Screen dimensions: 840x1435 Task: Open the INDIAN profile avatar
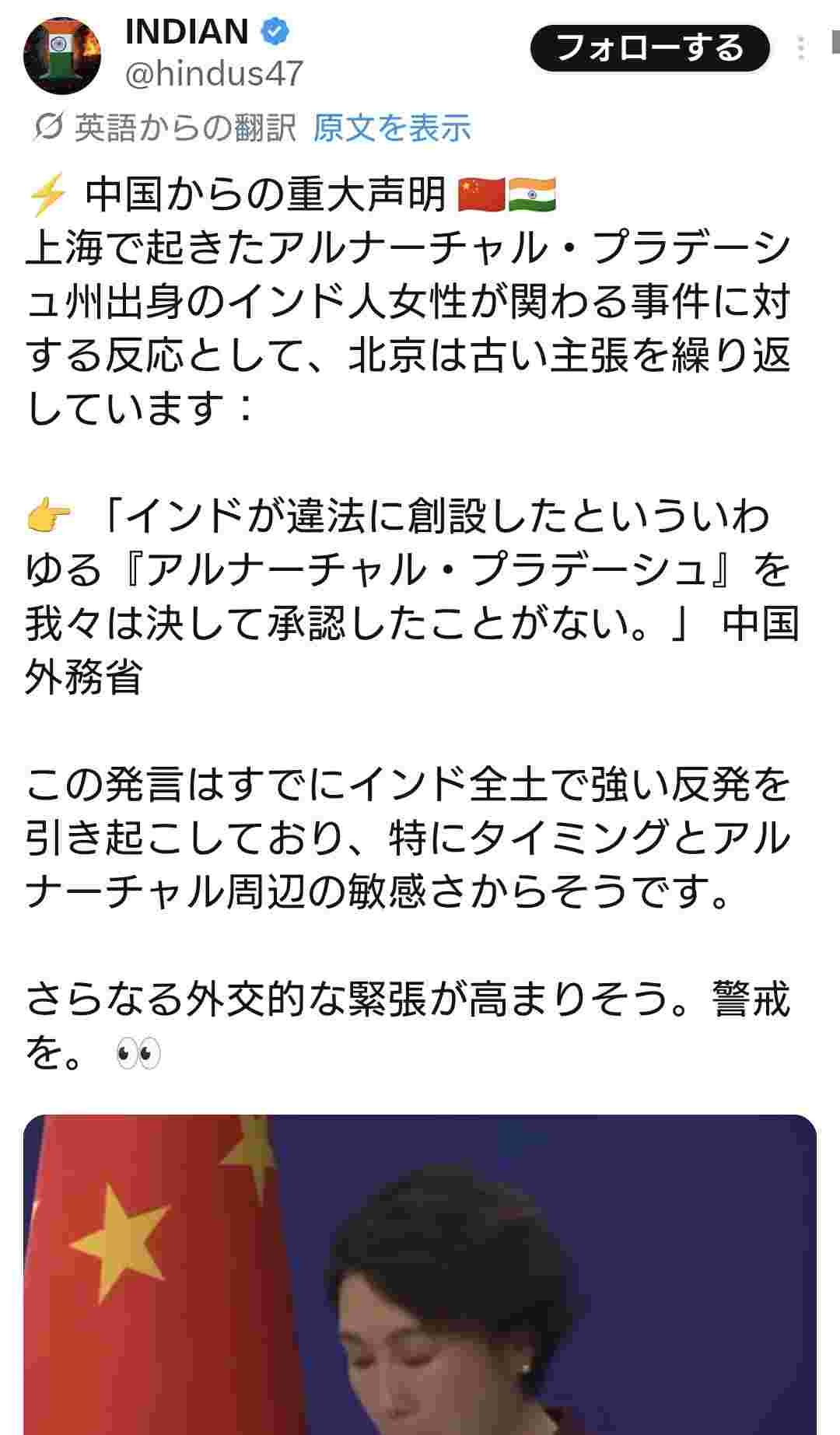[x=62, y=55]
